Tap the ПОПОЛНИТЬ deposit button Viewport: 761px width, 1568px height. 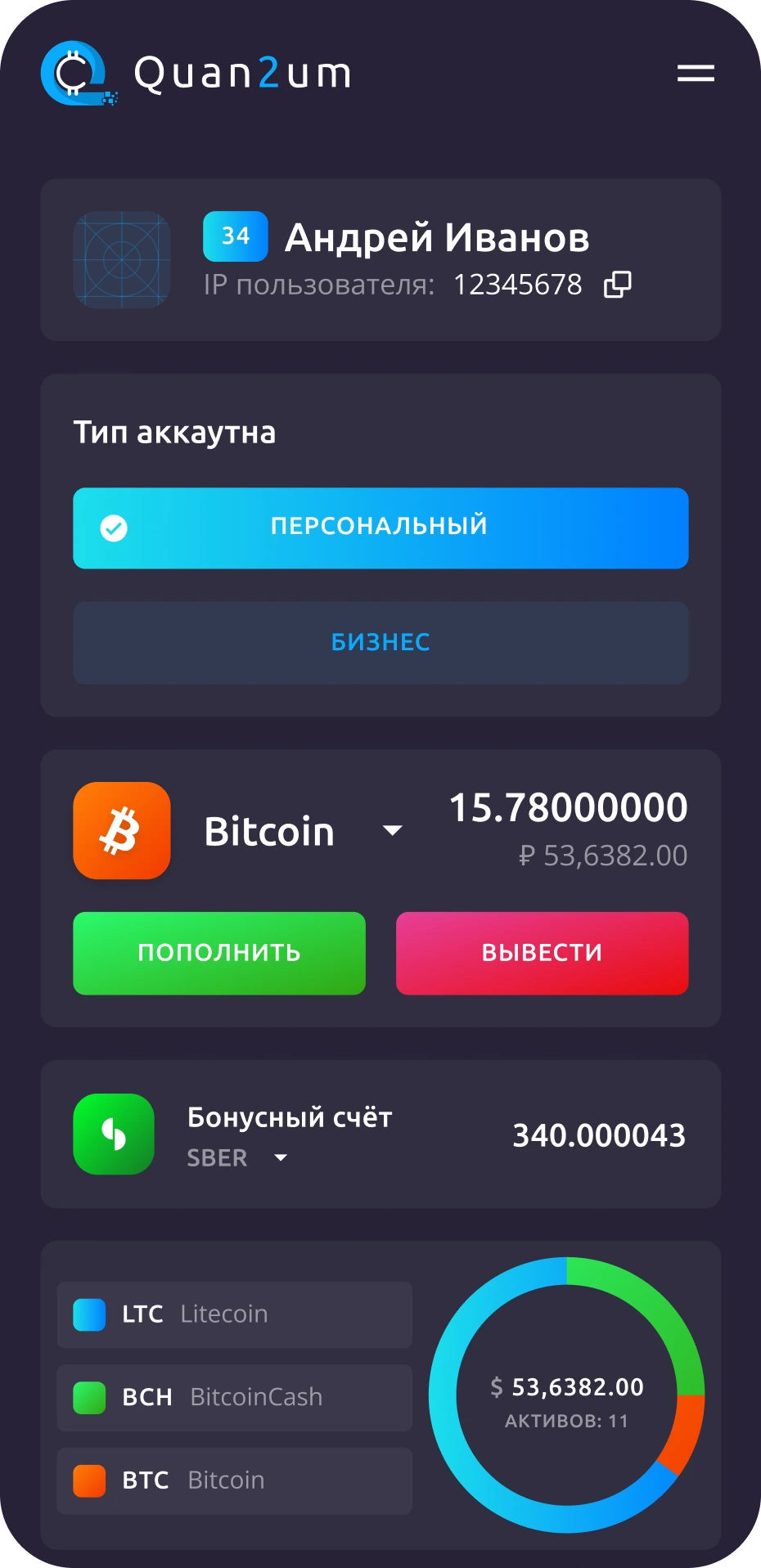(219, 953)
